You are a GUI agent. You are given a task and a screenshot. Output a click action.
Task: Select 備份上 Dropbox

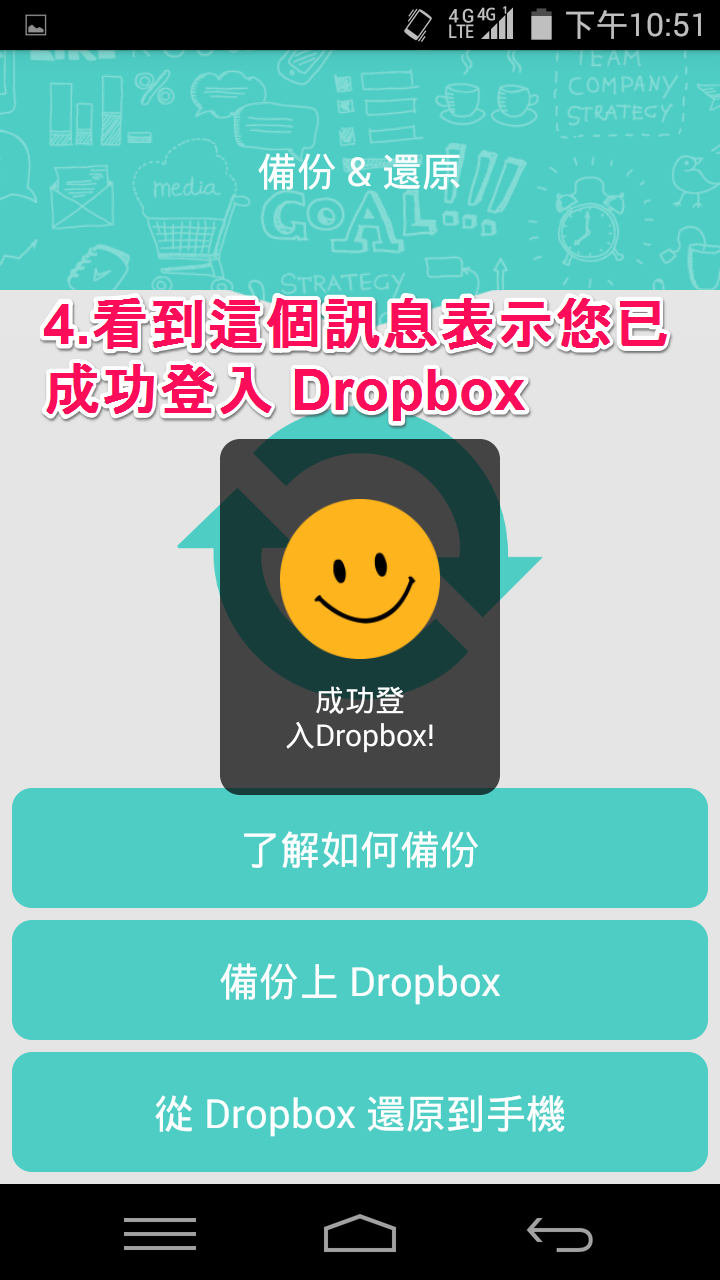(x=360, y=981)
